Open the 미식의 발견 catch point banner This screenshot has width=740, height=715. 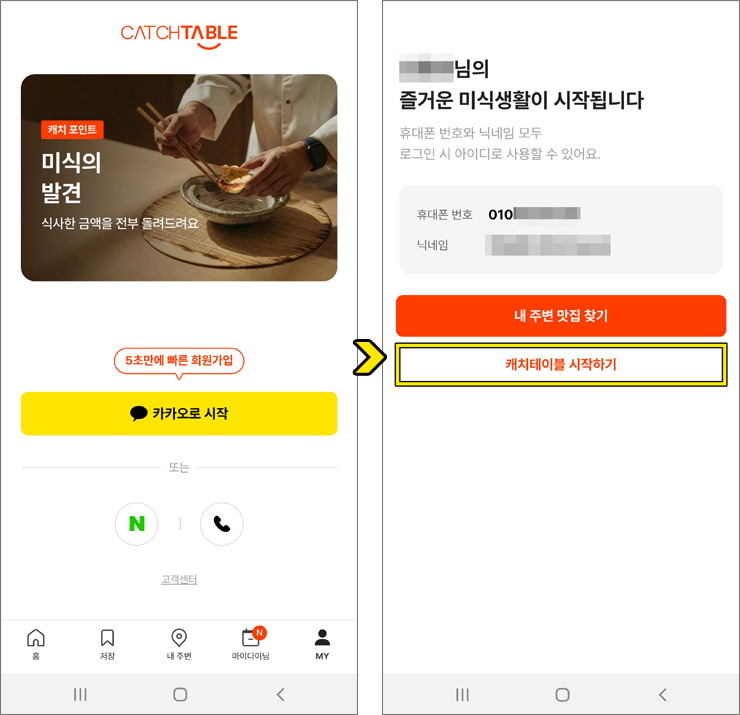coord(179,177)
